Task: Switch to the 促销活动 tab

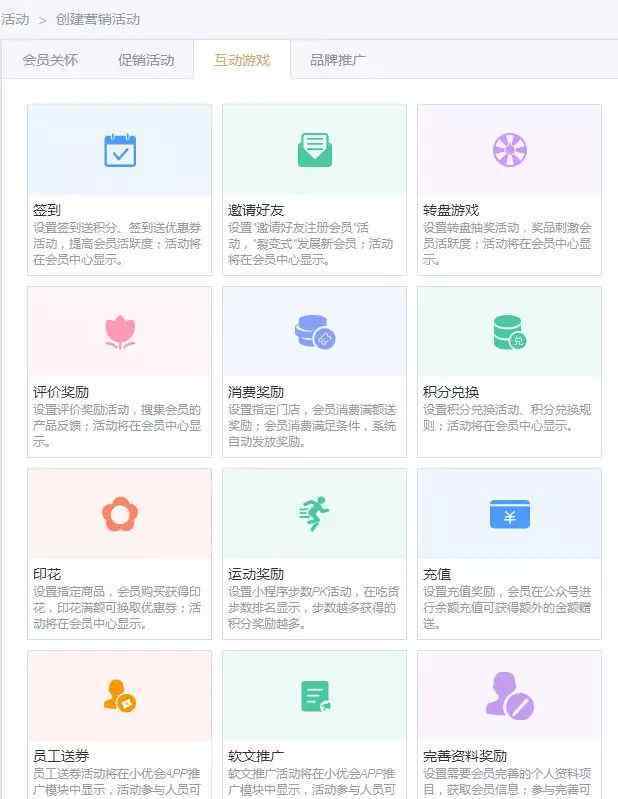Action: 146,60
